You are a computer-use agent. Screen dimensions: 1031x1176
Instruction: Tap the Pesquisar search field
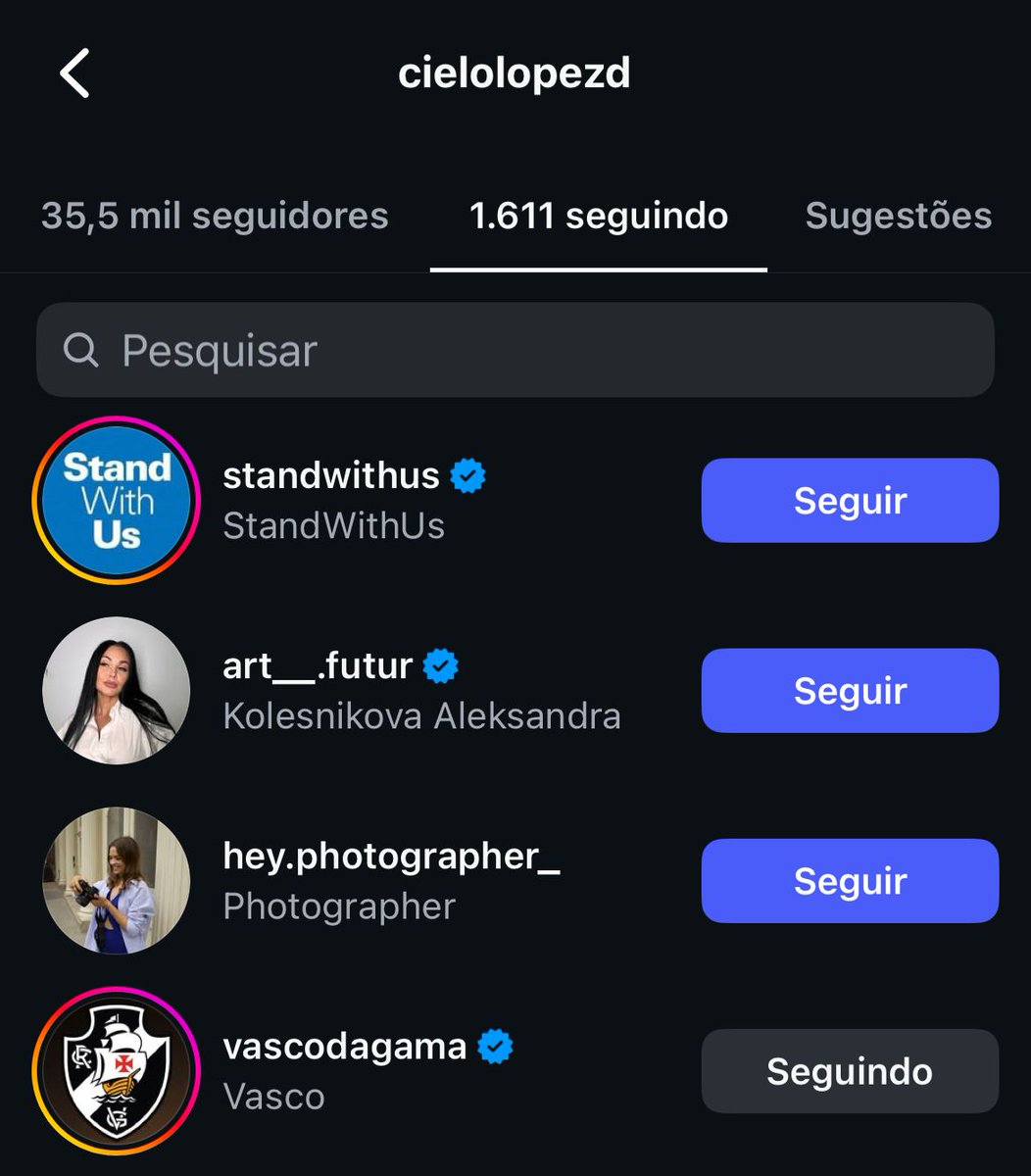tap(515, 350)
